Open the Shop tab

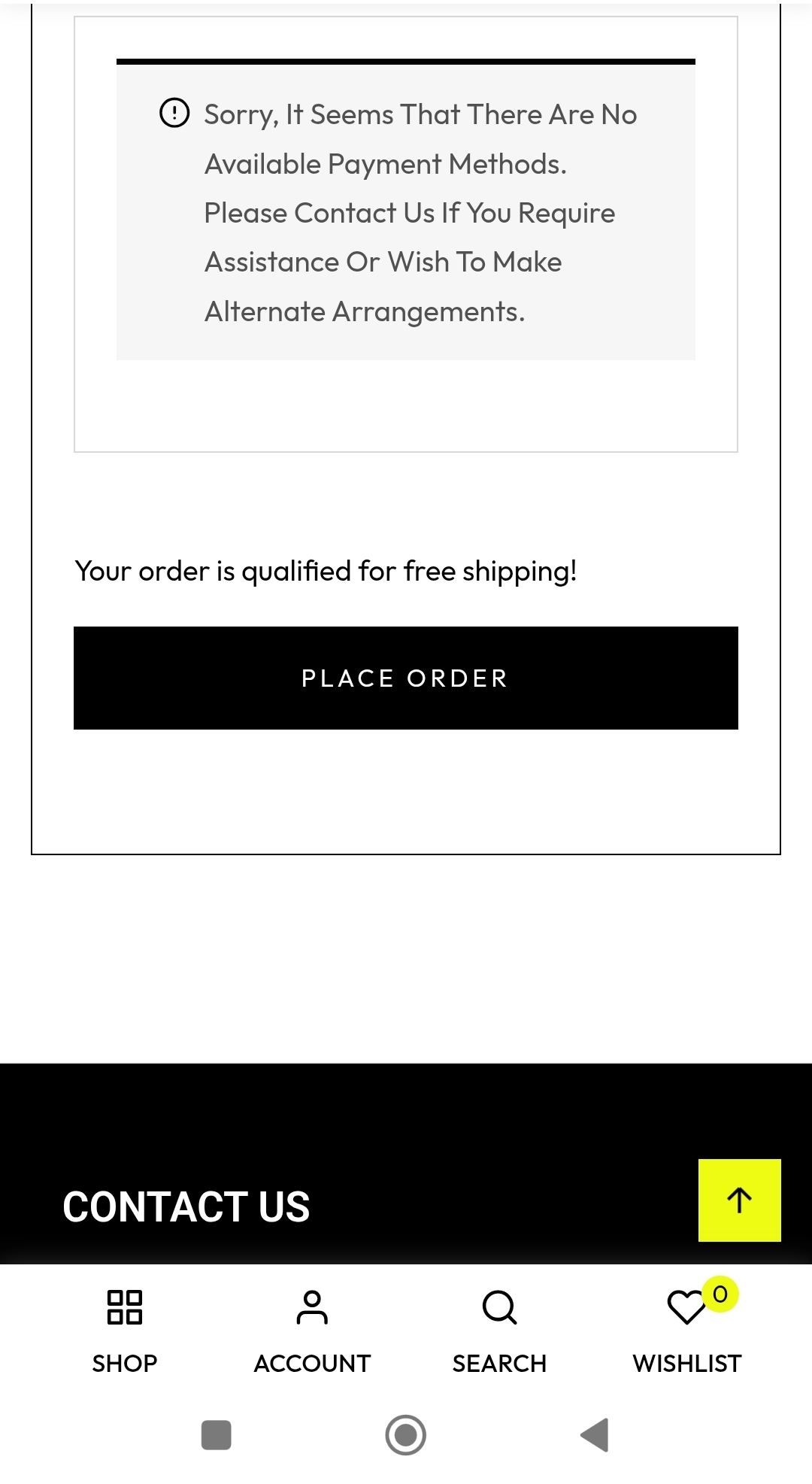click(x=125, y=1328)
